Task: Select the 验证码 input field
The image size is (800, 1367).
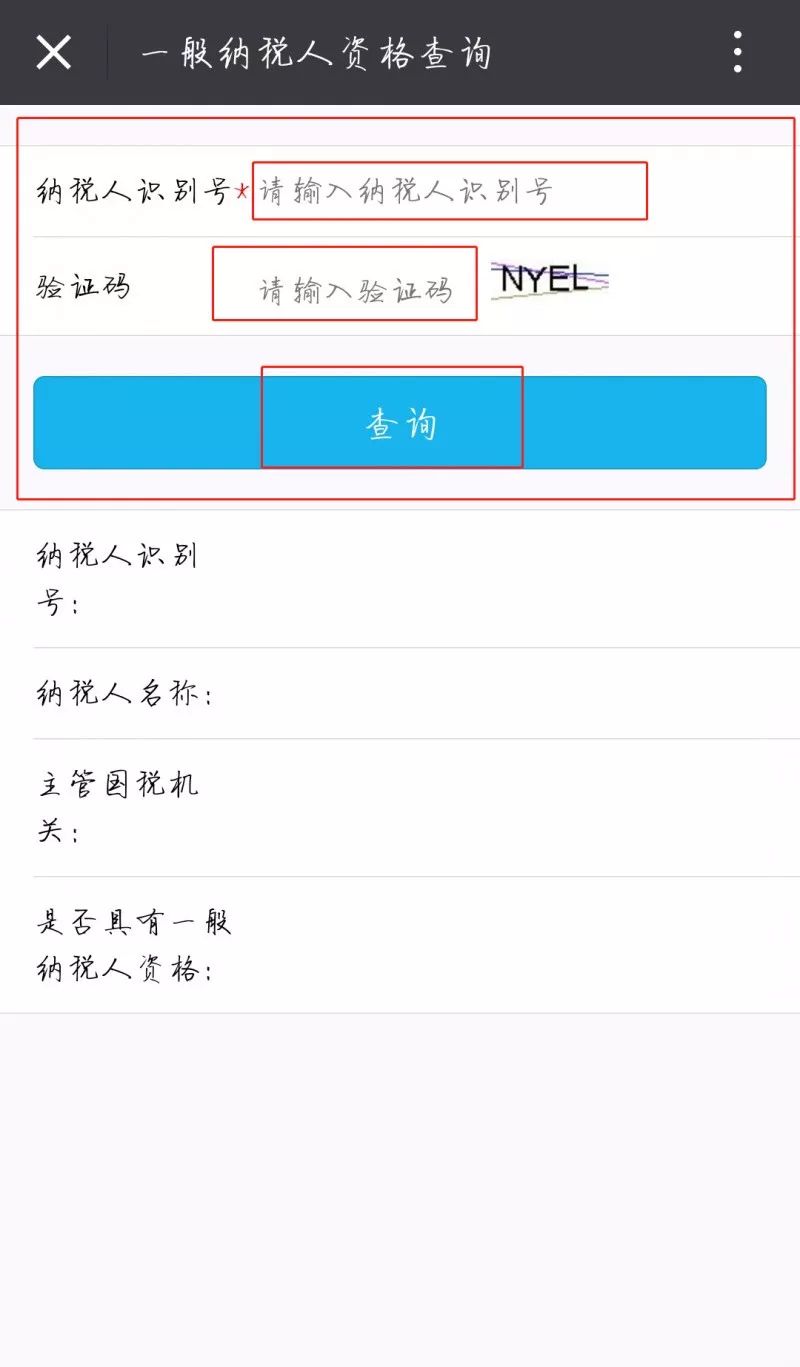Action: point(345,288)
